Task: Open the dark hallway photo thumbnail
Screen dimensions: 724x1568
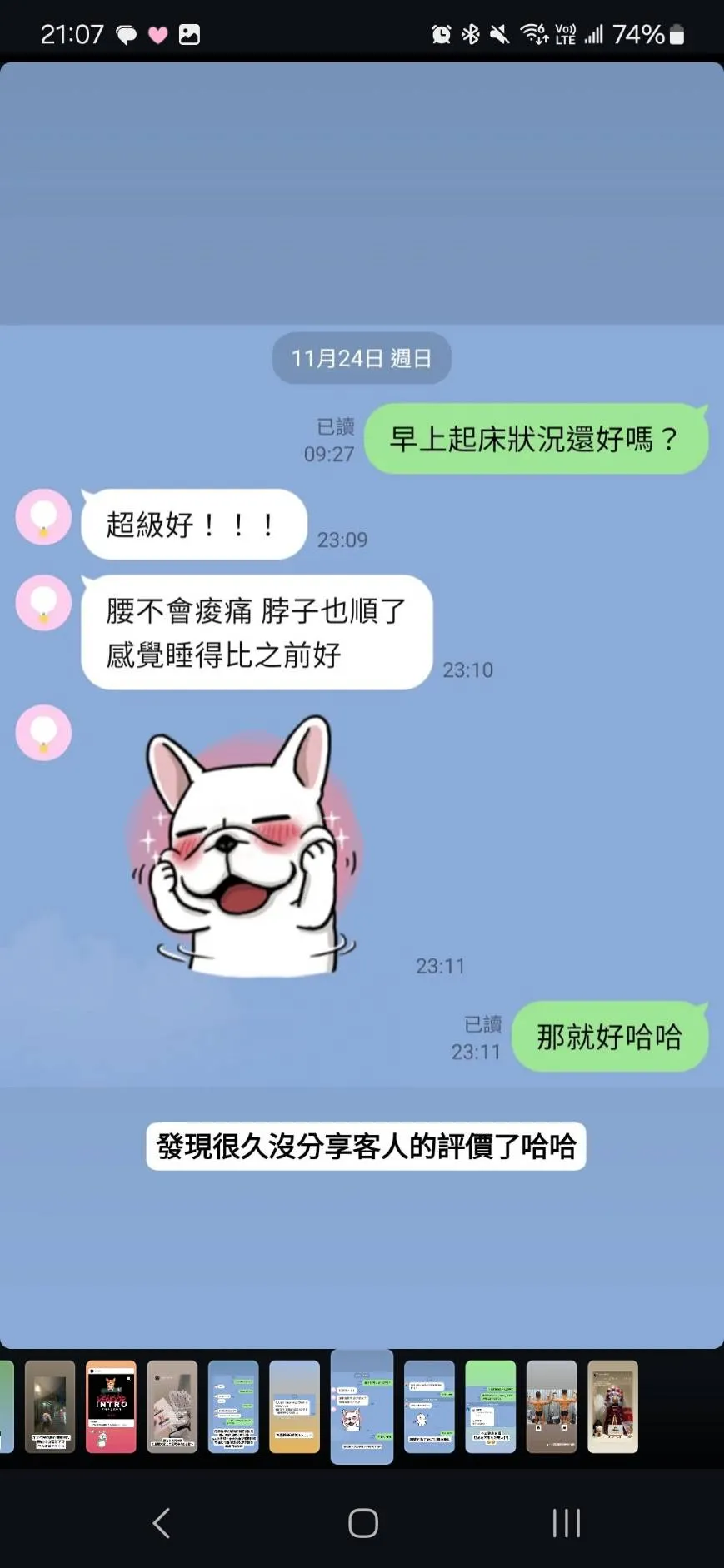Action: coord(50,1406)
